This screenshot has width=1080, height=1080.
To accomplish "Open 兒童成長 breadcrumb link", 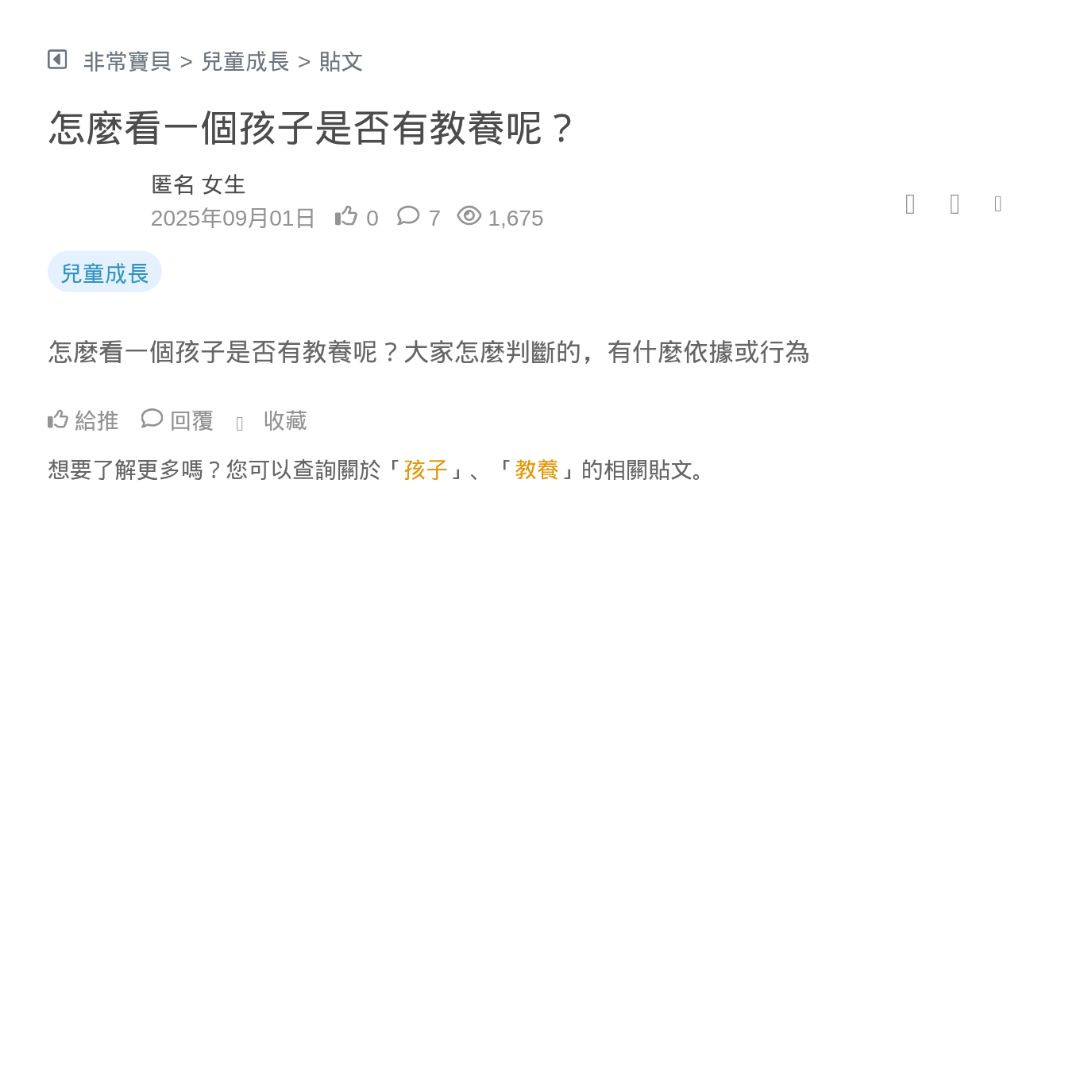I will (245, 62).
